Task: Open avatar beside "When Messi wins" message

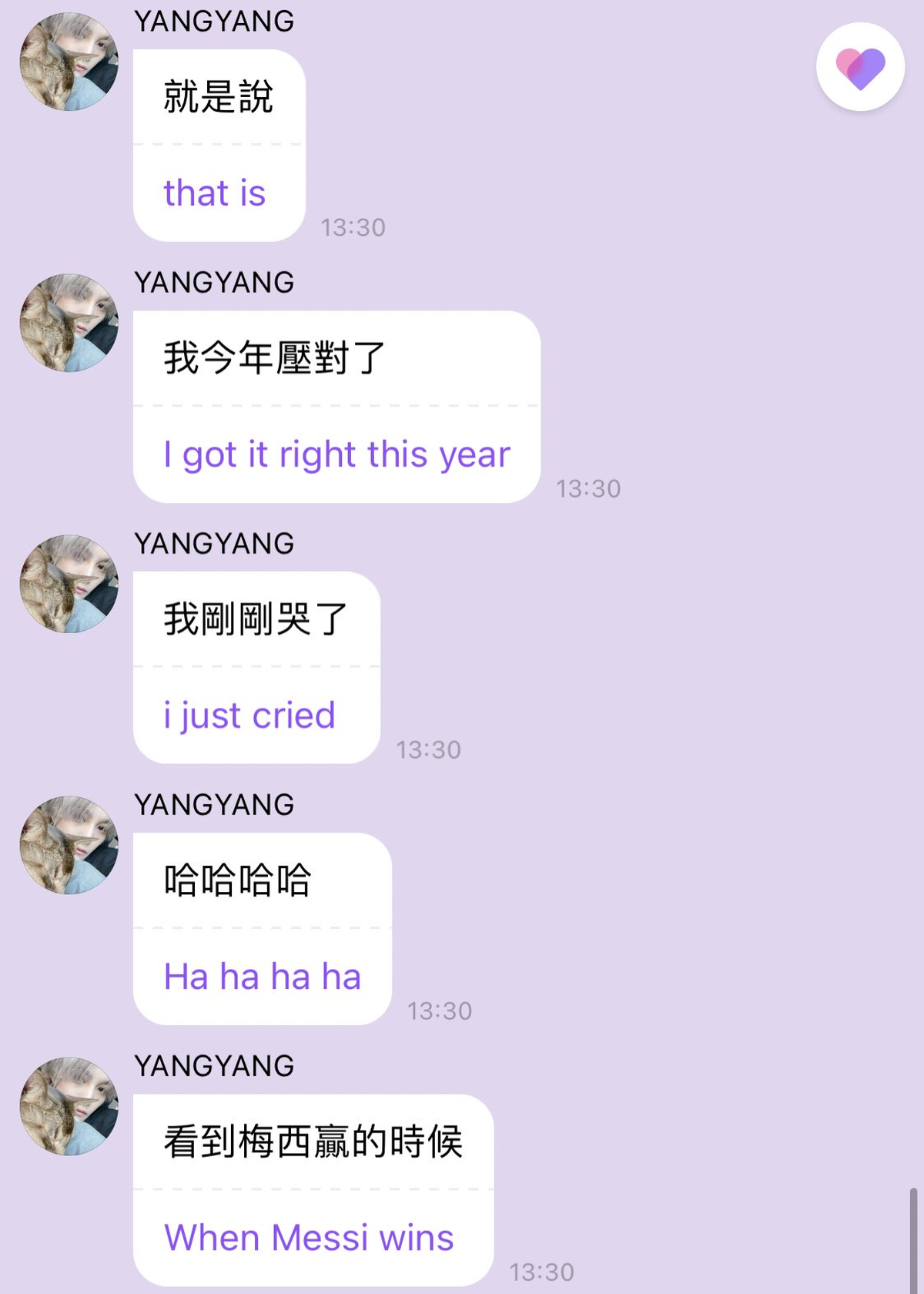Action: tap(69, 1106)
